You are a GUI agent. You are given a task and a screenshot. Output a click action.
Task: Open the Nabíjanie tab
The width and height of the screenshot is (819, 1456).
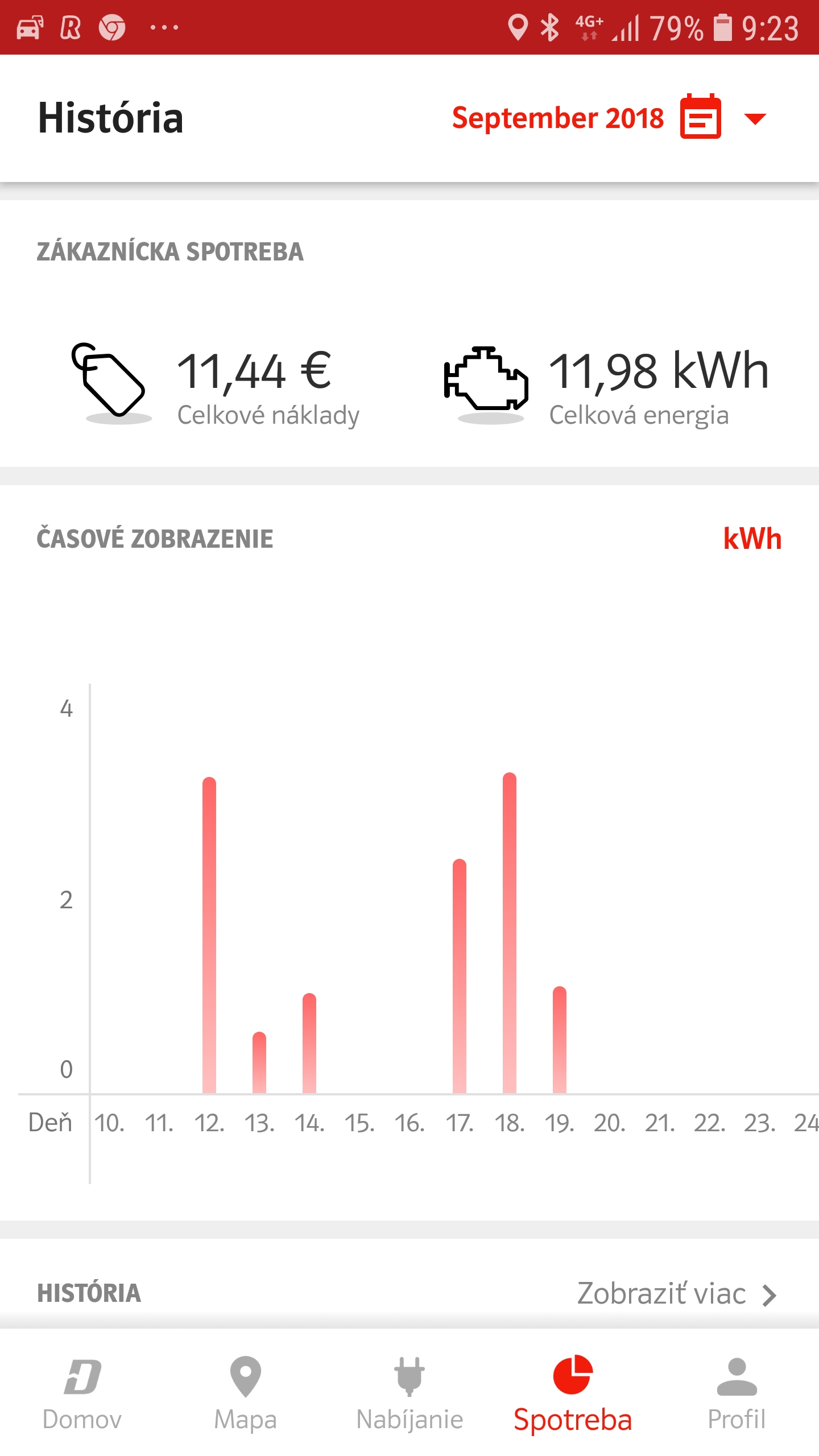click(x=409, y=1393)
